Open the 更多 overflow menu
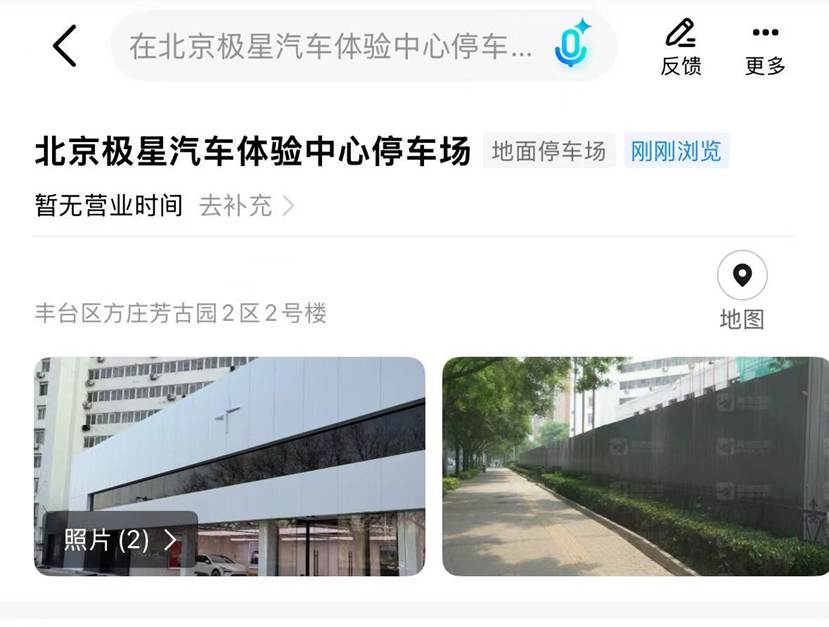This screenshot has width=829, height=627. tap(765, 48)
